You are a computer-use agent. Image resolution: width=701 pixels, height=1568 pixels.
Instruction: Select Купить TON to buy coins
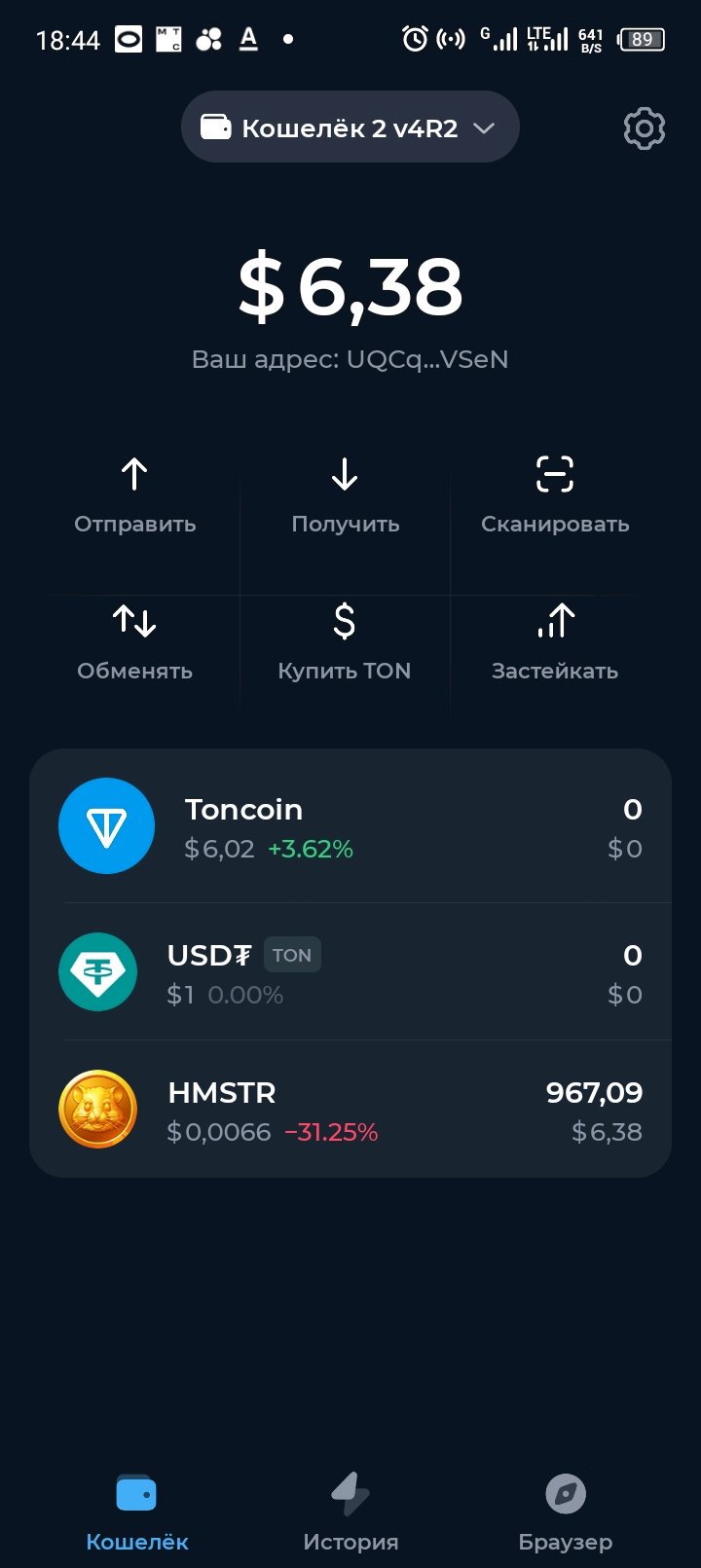pyautogui.click(x=345, y=642)
